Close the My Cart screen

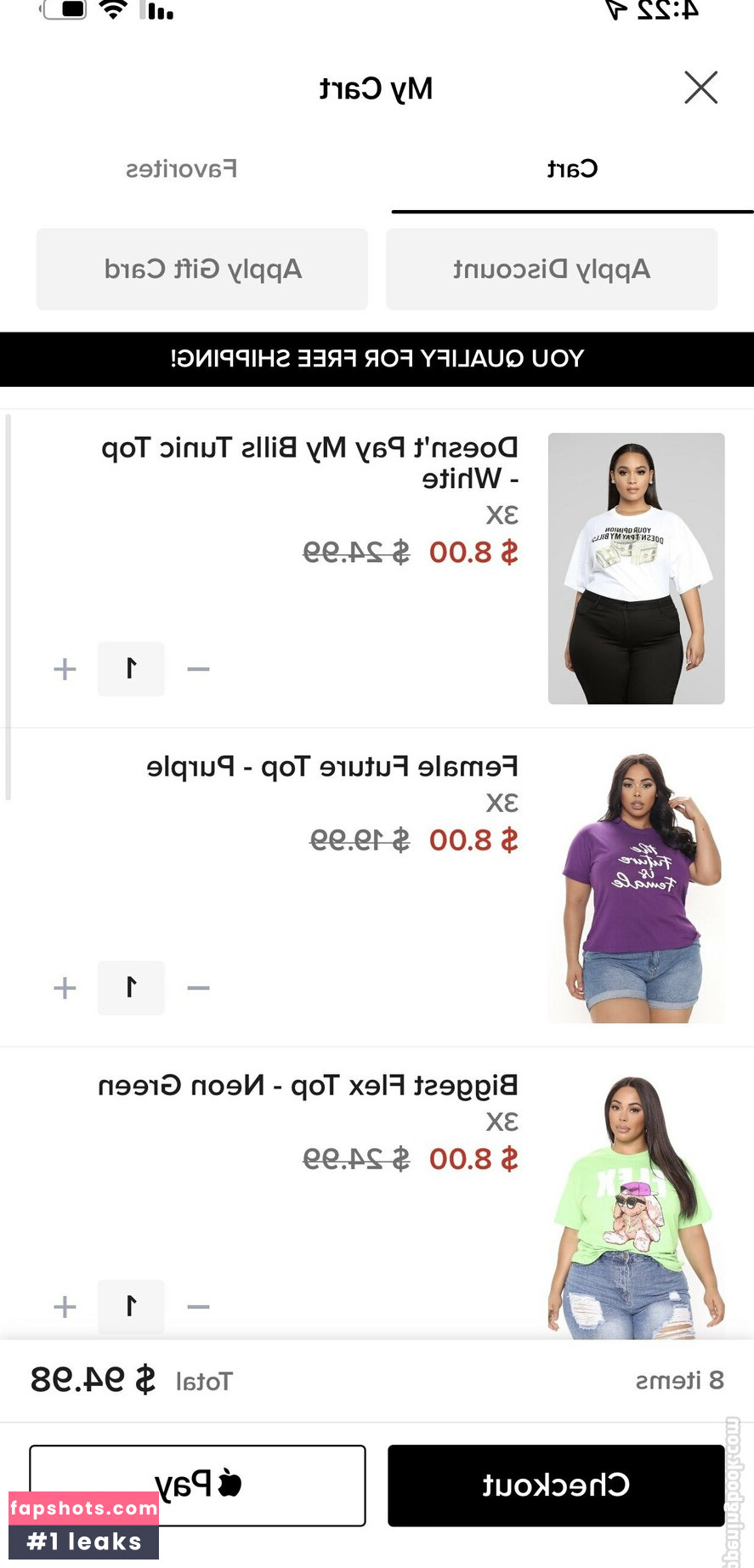tap(700, 88)
